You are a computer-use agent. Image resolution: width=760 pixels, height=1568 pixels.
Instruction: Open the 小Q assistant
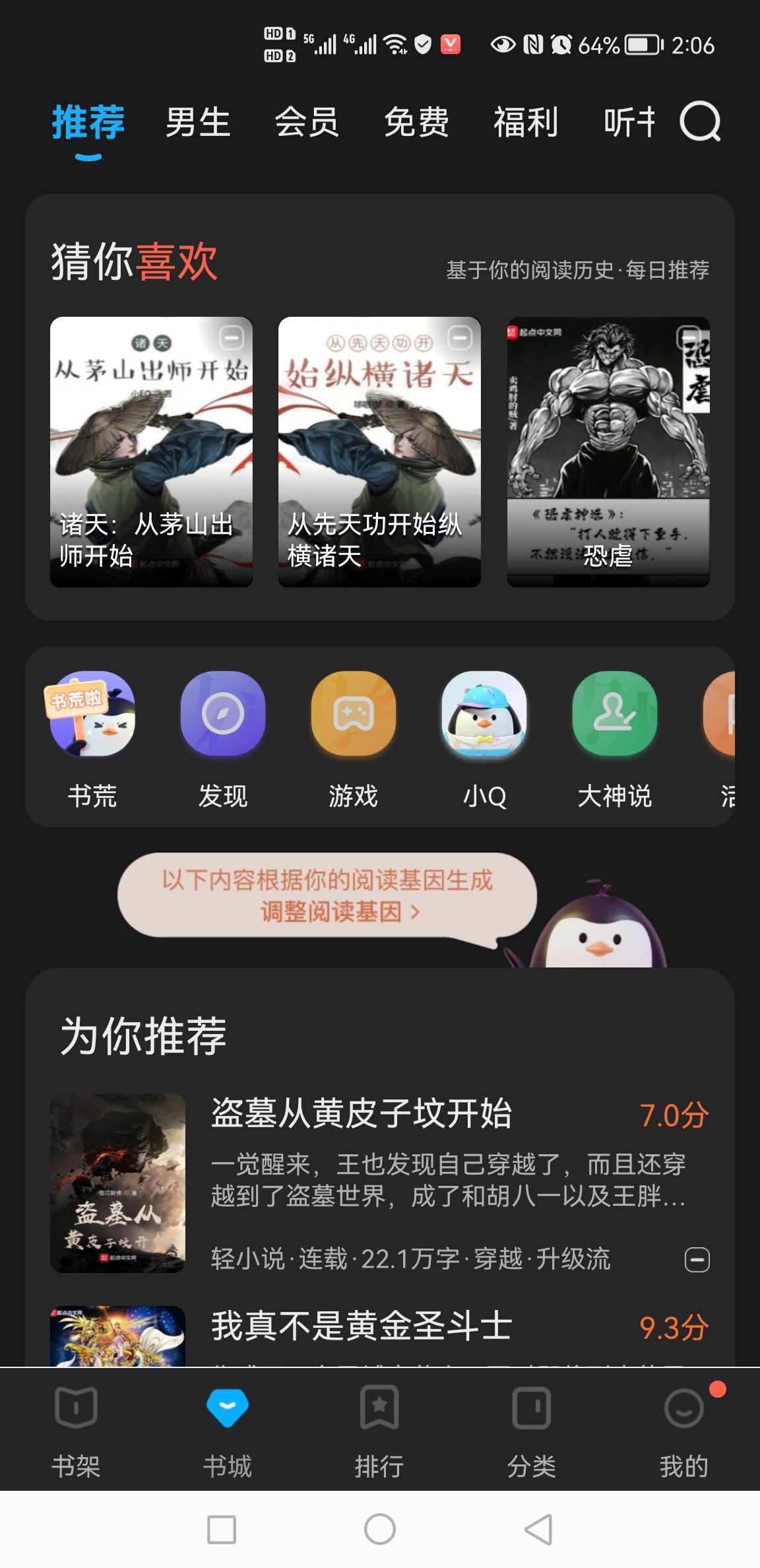(484, 739)
